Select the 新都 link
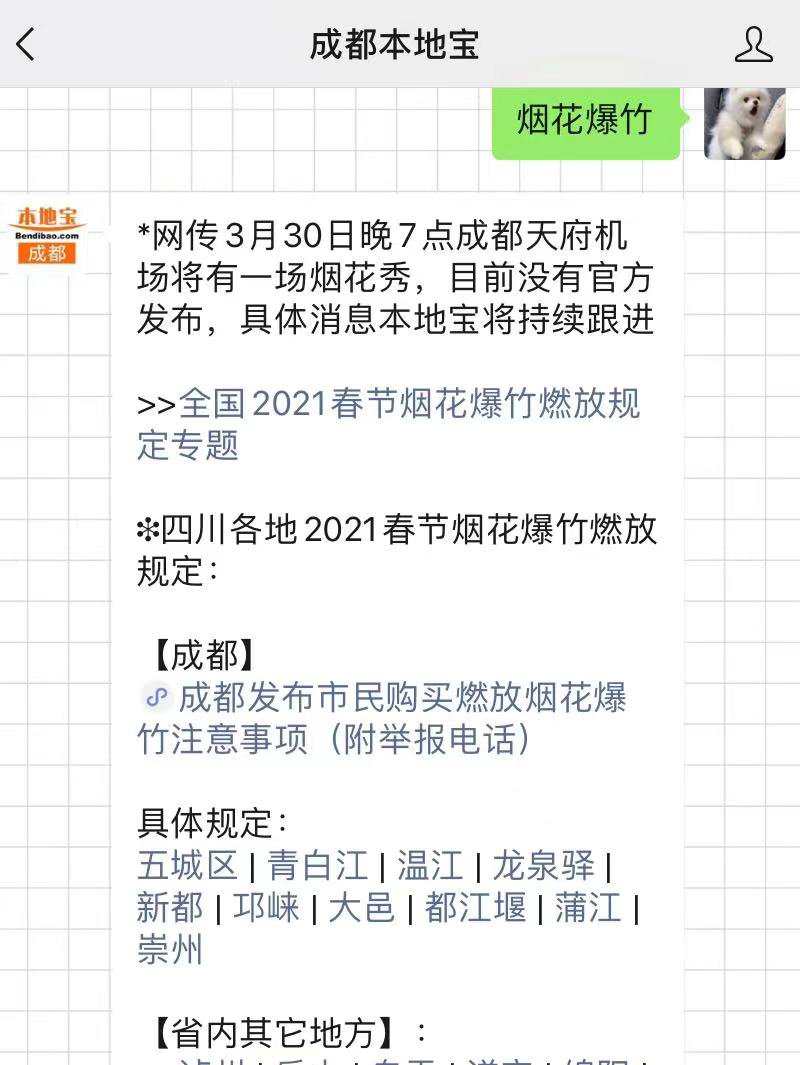Screen dimensions: 800x1065 pos(170,907)
